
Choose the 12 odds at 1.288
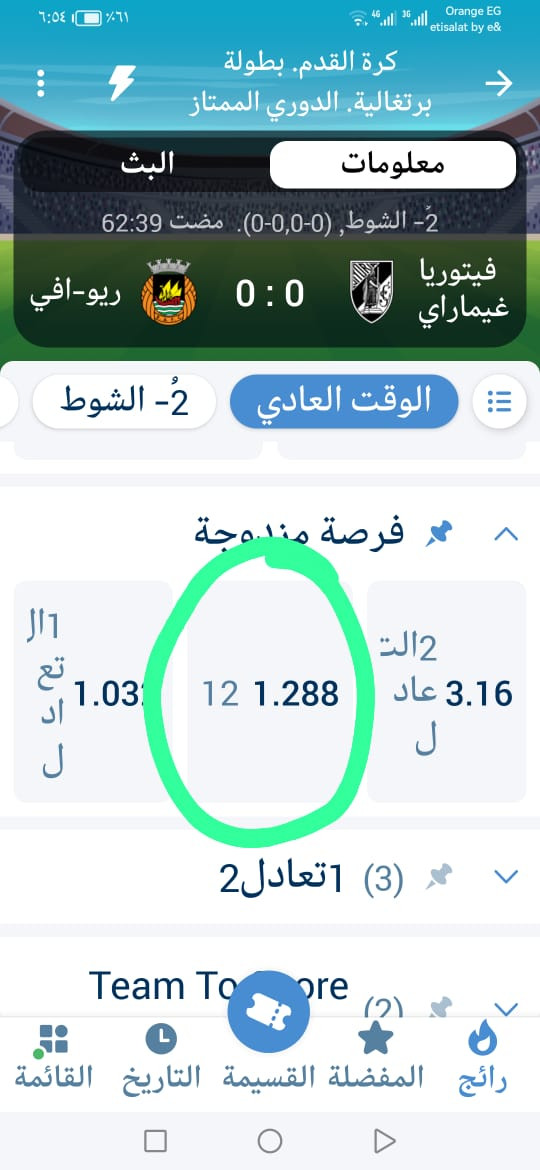point(270,692)
